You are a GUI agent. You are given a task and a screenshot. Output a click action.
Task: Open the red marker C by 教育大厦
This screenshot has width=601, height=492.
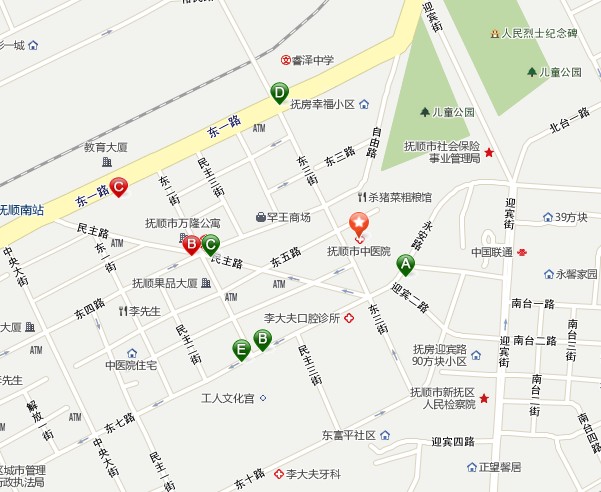coord(118,185)
